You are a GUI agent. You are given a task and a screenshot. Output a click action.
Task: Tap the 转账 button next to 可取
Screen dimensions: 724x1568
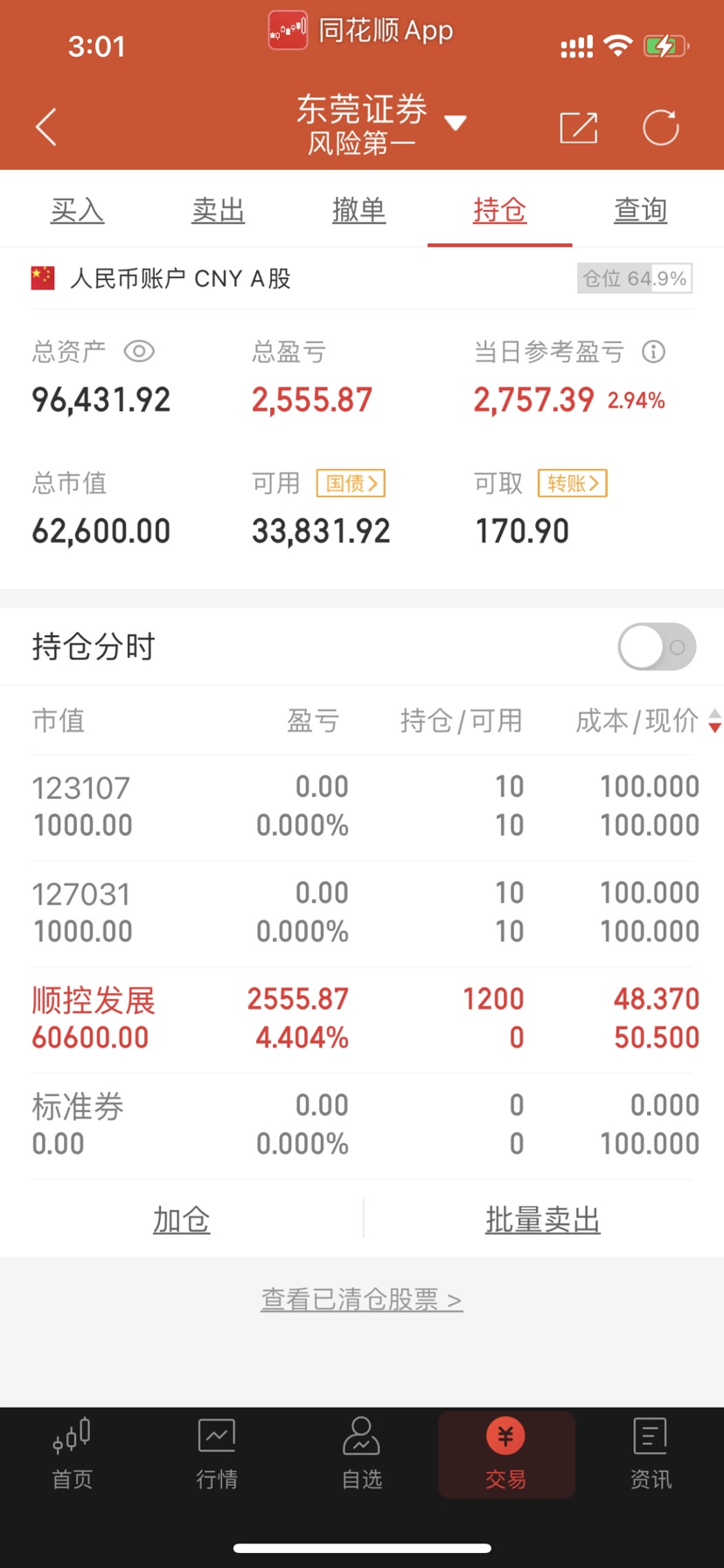tap(573, 483)
